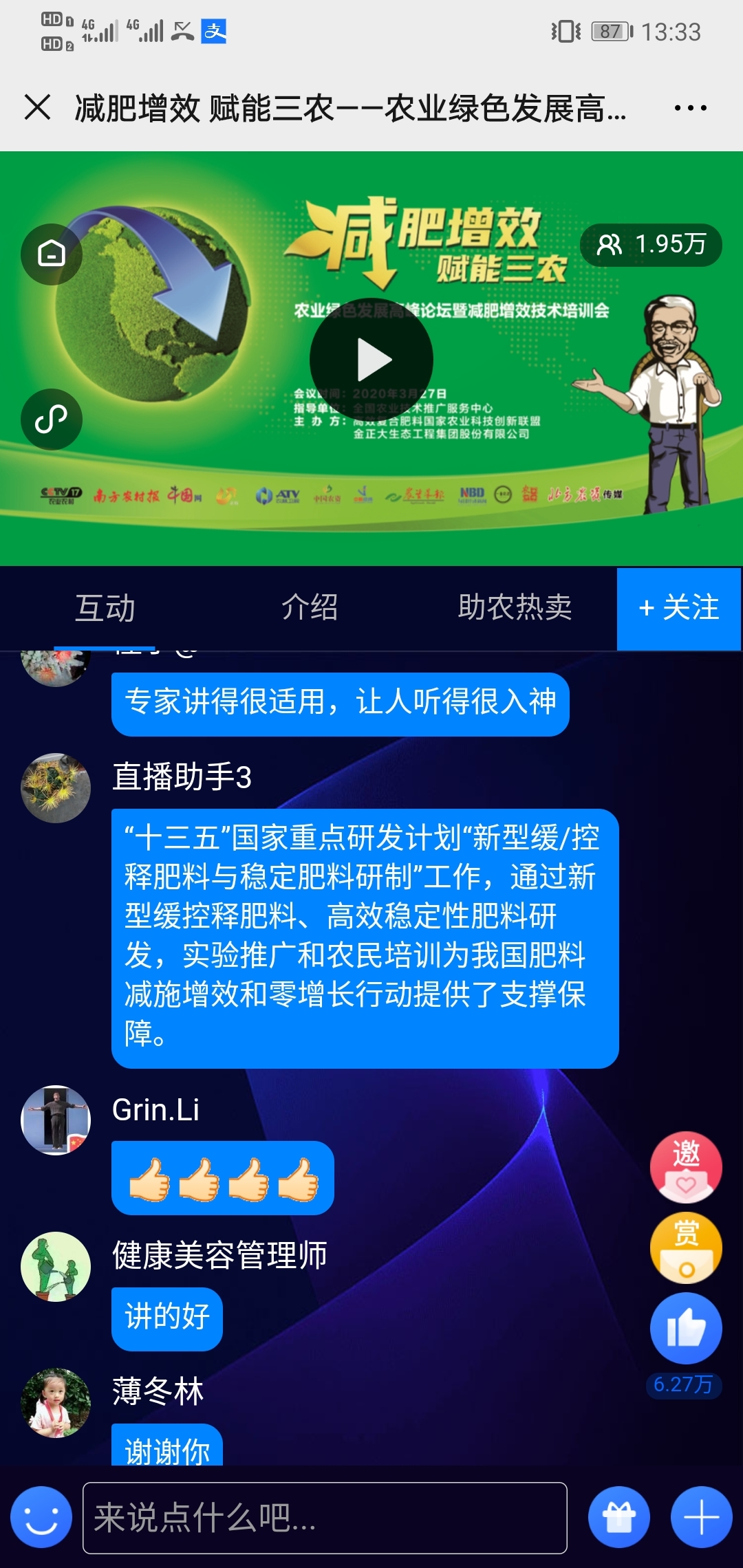The width and height of the screenshot is (743, 1568).
Task: Tap the link icon on the video
Action: coord(52,419)
